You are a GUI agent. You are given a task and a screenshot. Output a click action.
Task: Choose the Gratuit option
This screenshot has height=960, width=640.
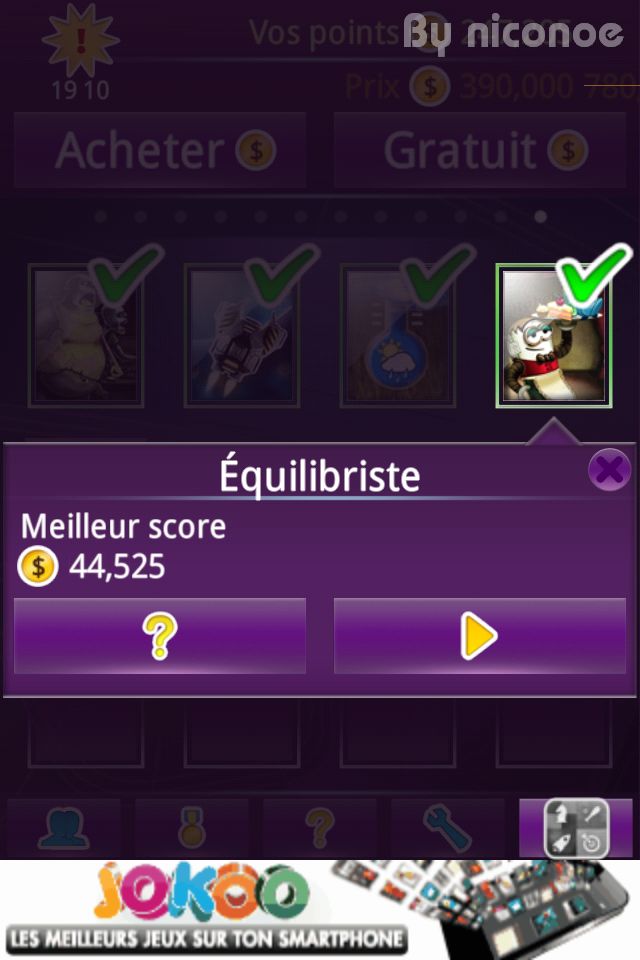[480, 150]
